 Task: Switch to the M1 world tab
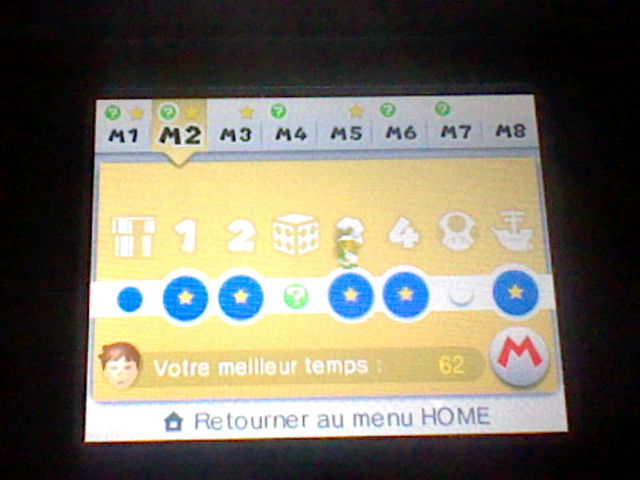pos(122,134)
